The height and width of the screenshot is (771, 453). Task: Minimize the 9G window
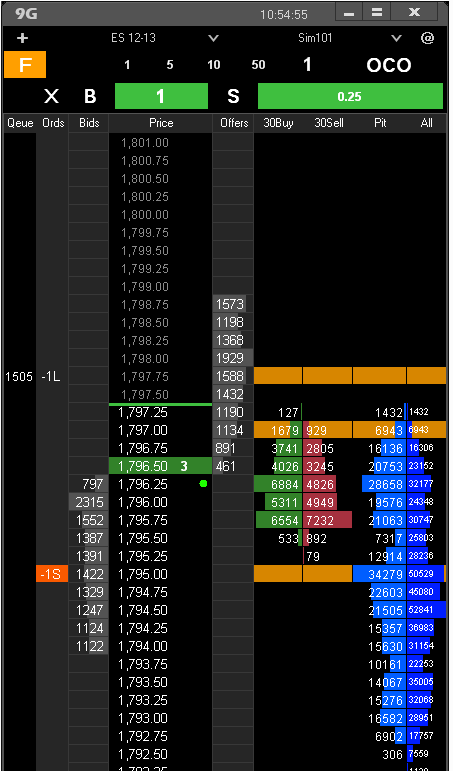point(349,12)
